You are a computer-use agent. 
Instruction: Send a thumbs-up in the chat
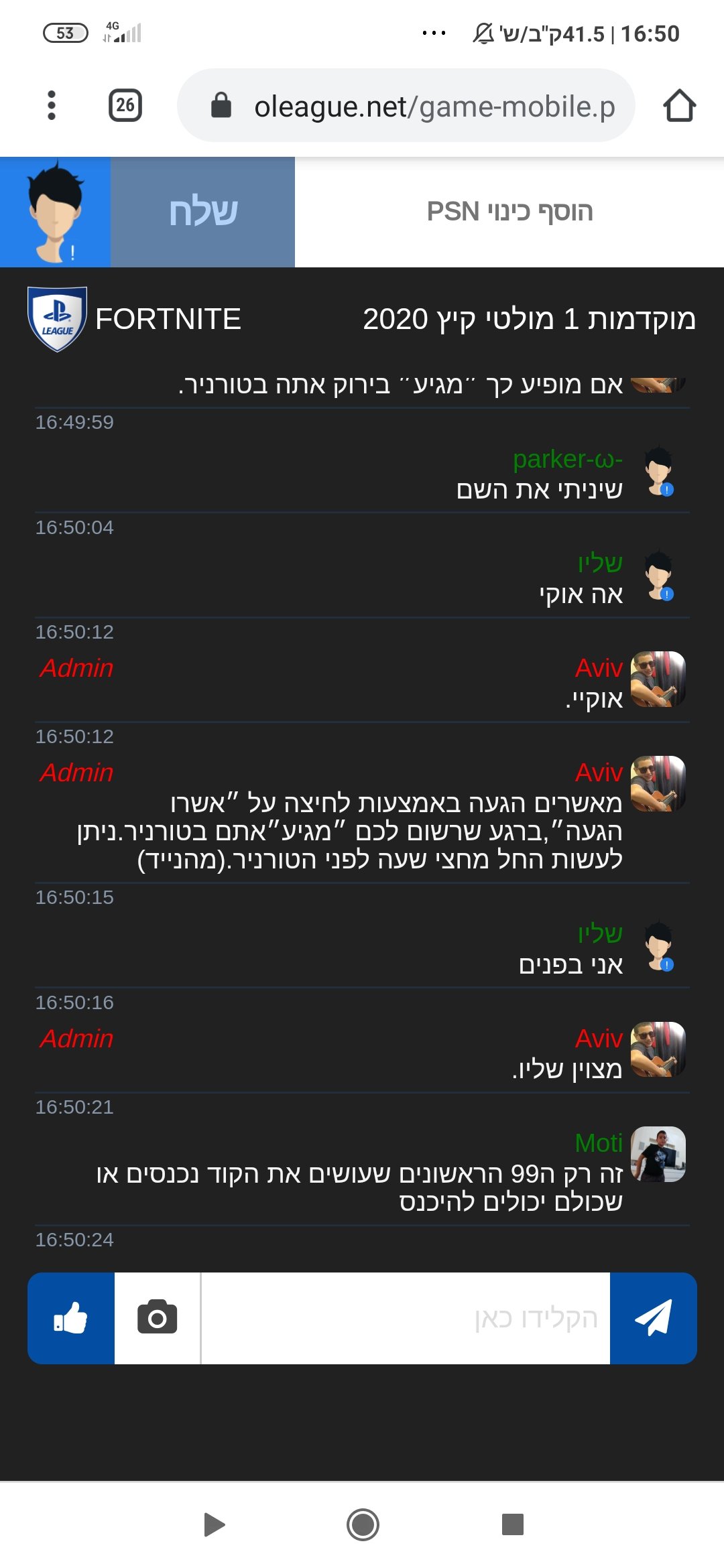71,1318
